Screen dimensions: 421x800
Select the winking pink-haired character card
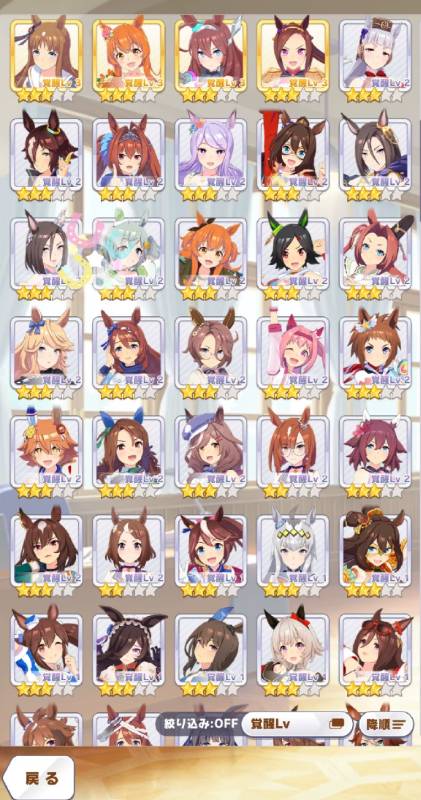coord(293,353)
